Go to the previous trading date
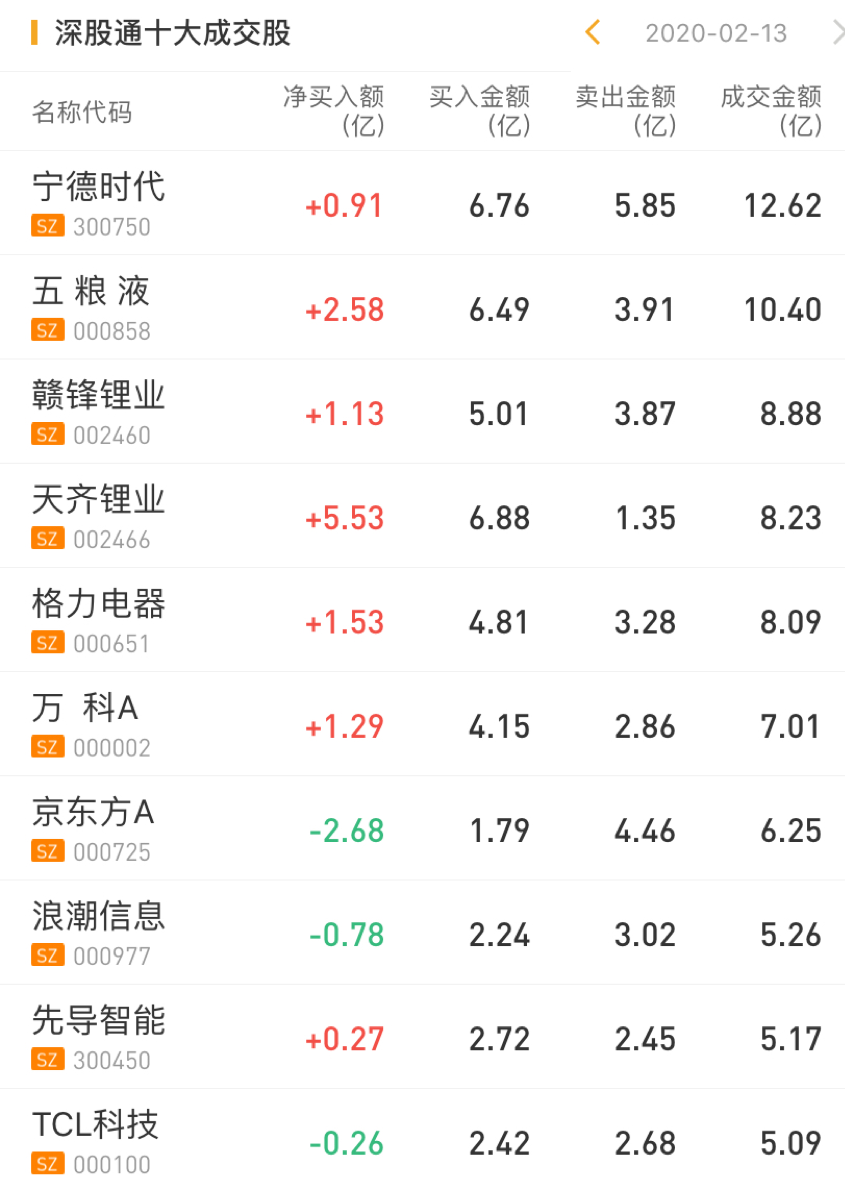 click(x=592, y=33)
